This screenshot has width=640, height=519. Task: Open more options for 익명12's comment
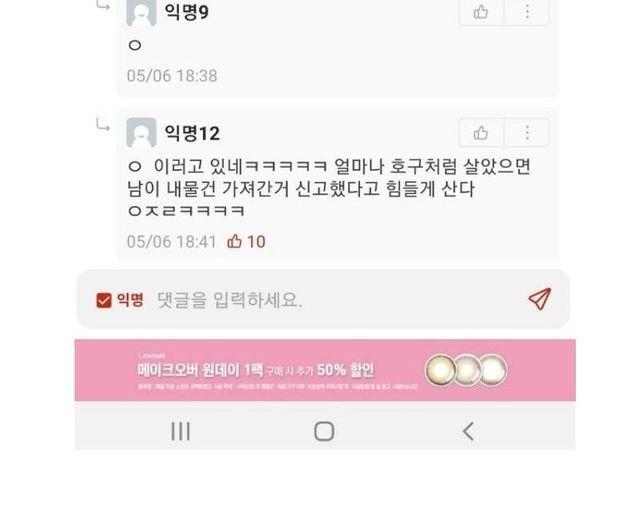tap(527, 133)
